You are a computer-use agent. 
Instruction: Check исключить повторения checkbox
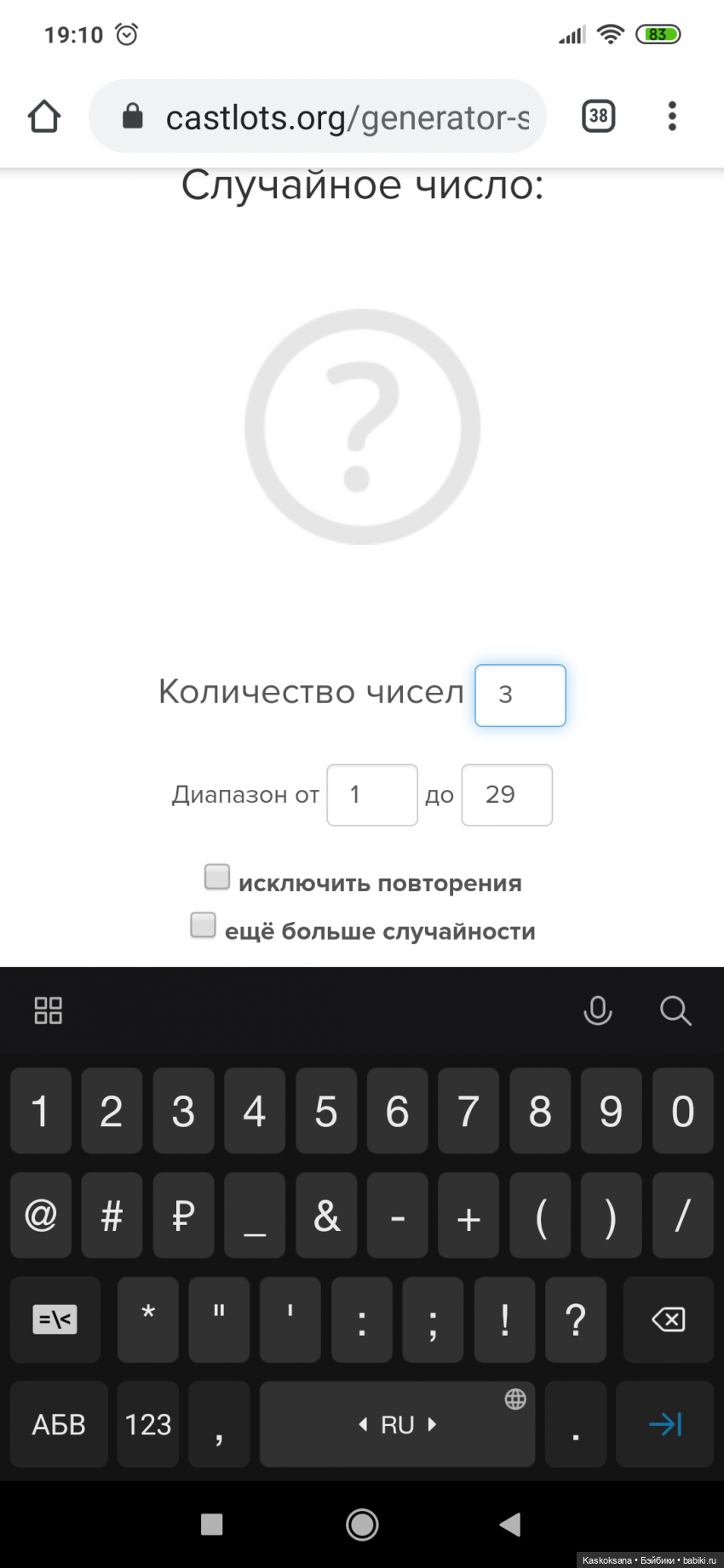click(217, 877)
